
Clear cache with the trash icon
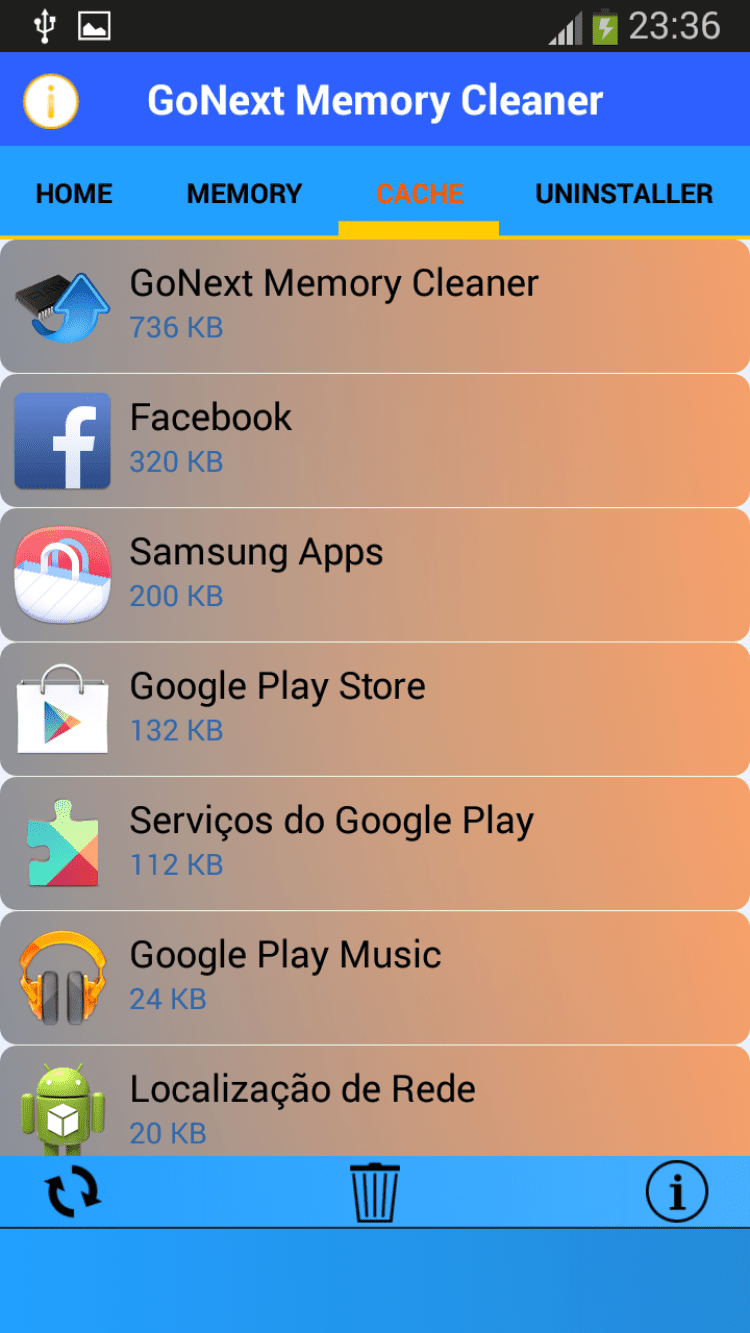point(375,1192)
